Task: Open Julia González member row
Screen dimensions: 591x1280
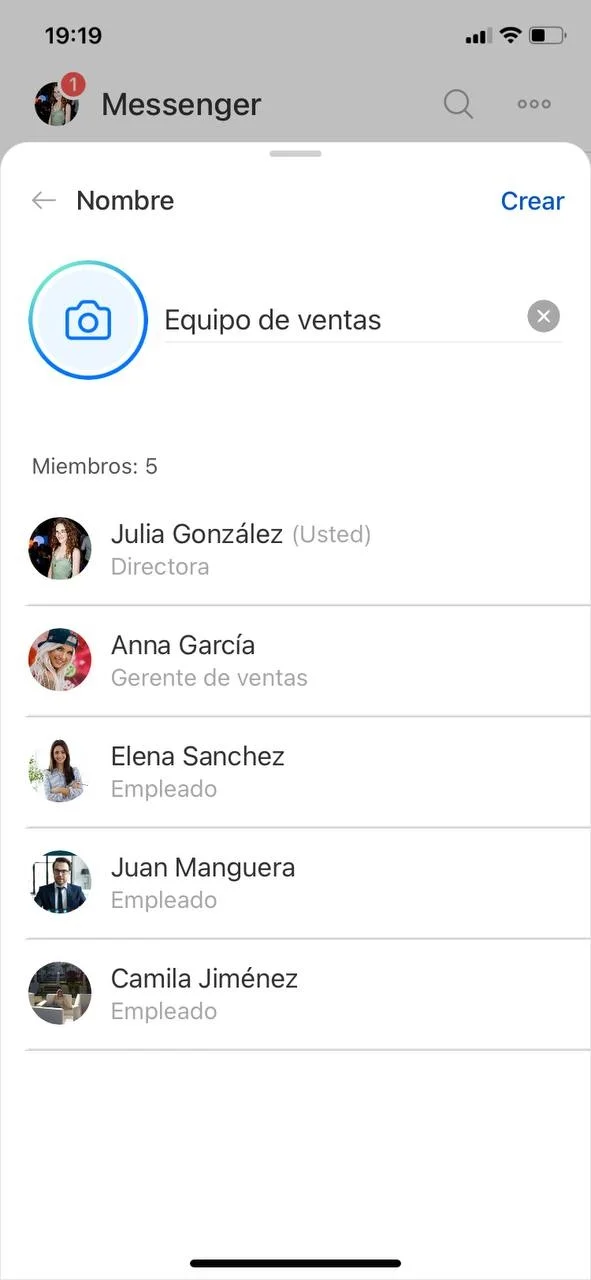Action: pyautogui.click(x=308, y=549)
